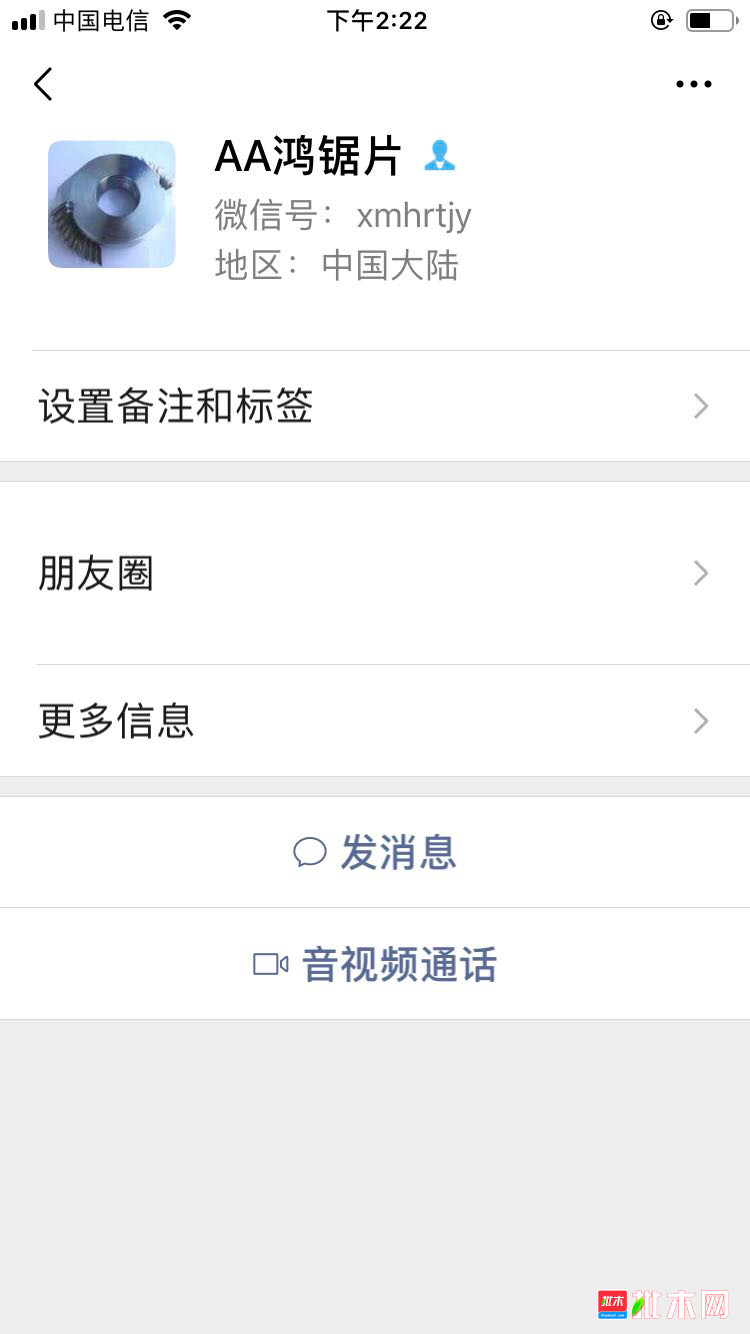This screenshot has width=750, height=1334.
Task: Tap 发消息 to send a message
Action: pos(375,853)
